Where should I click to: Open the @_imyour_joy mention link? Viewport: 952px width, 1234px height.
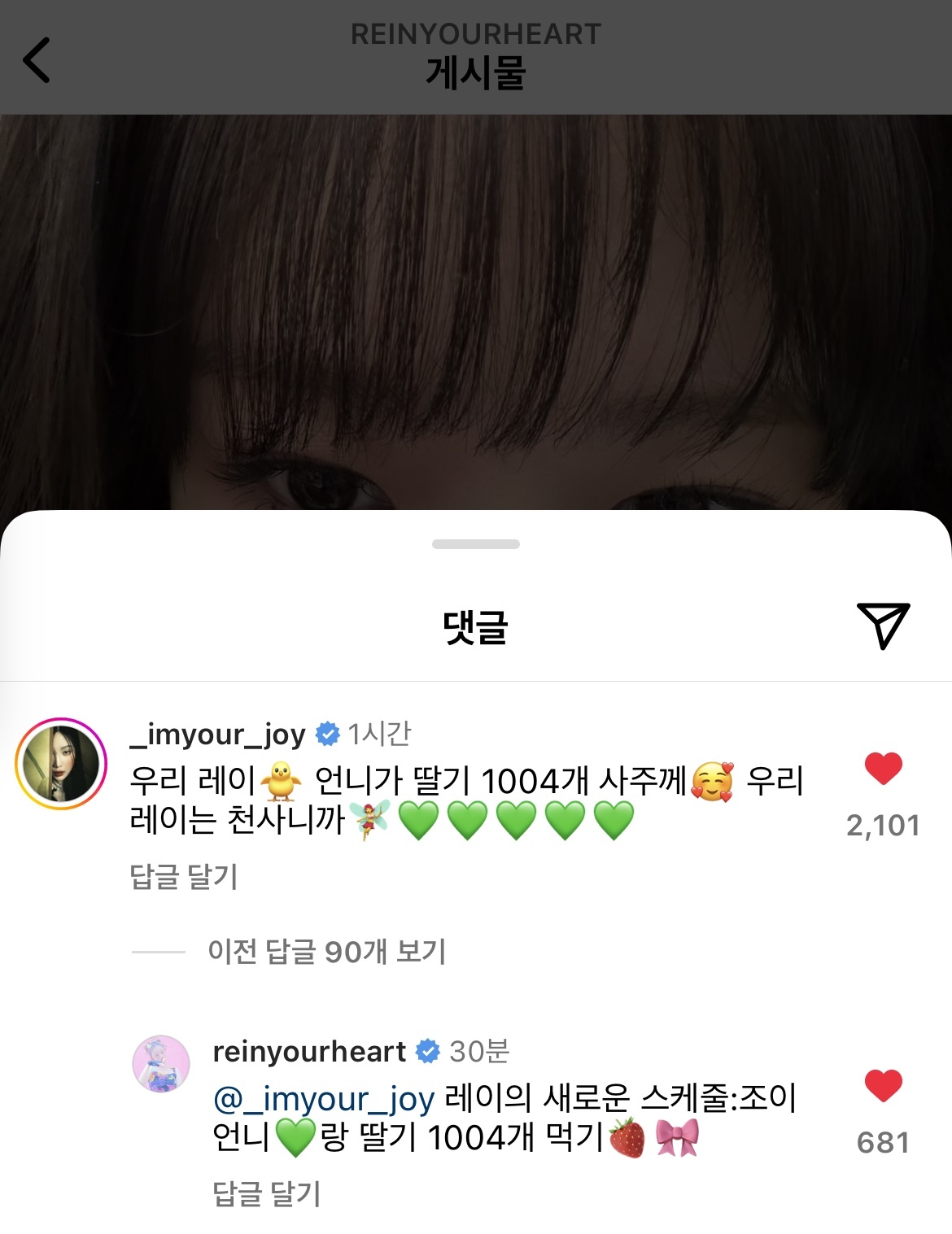(322, 1101)
